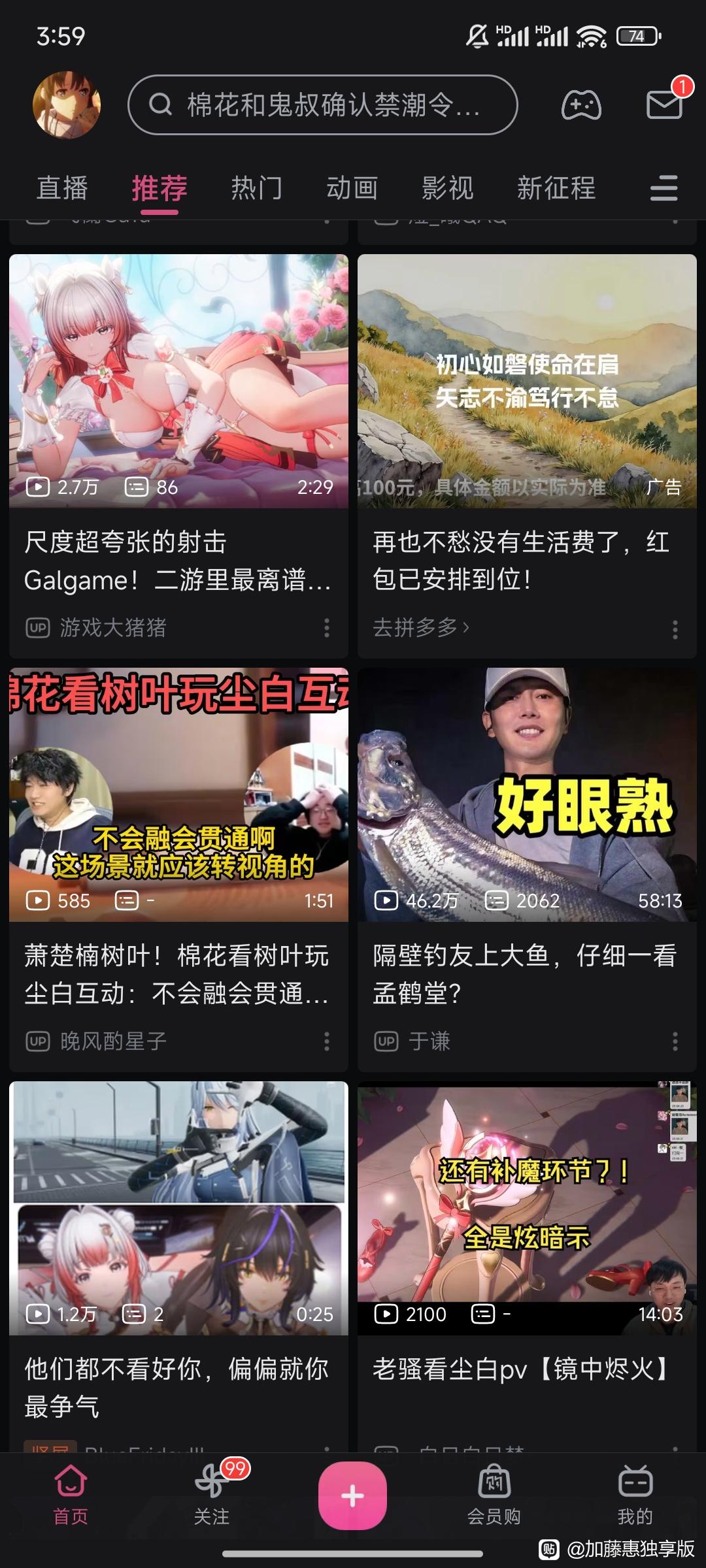Open the profile avatar
Viewport: 706px width, 1568px height.
pyautogui.click(x=67, y=105)
